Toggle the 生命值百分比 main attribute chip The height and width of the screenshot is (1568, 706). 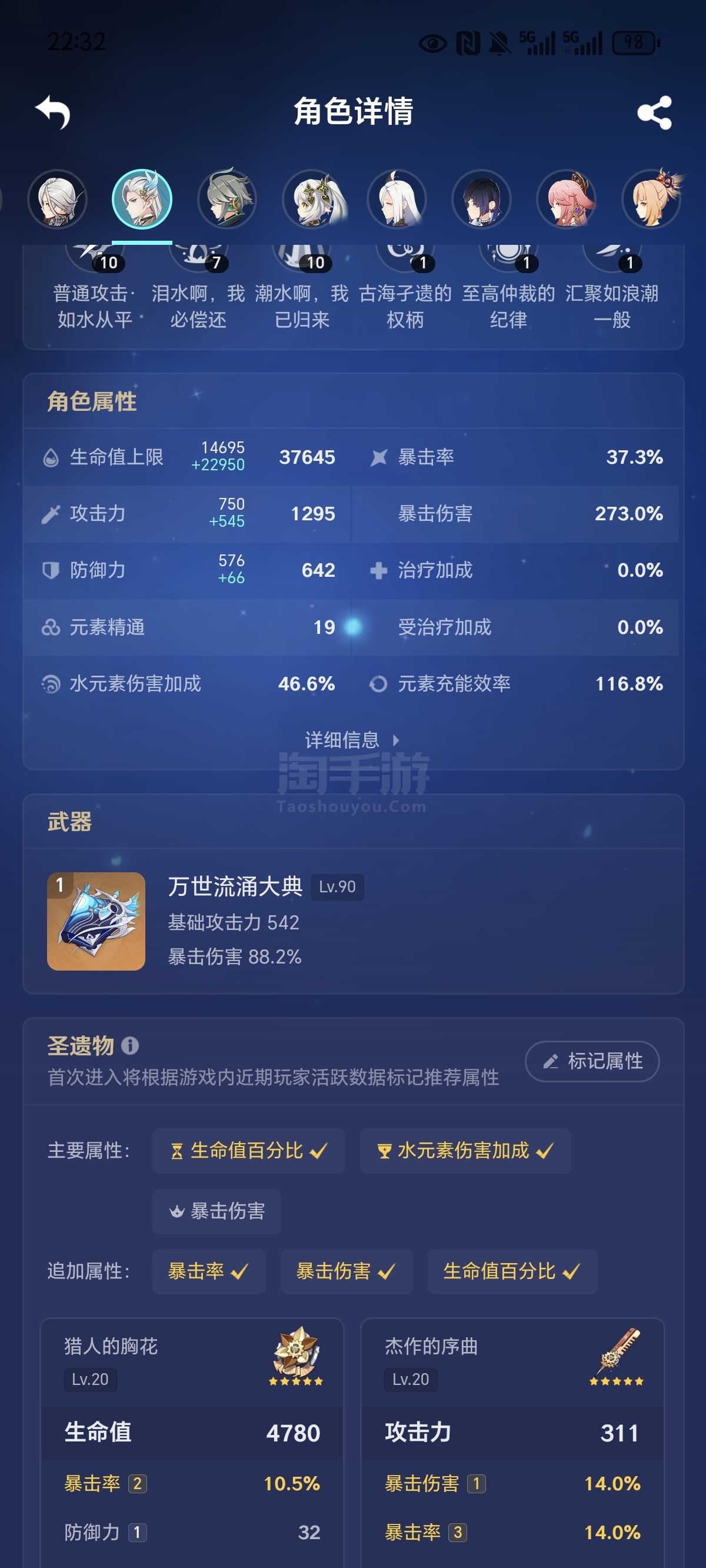248,1151
